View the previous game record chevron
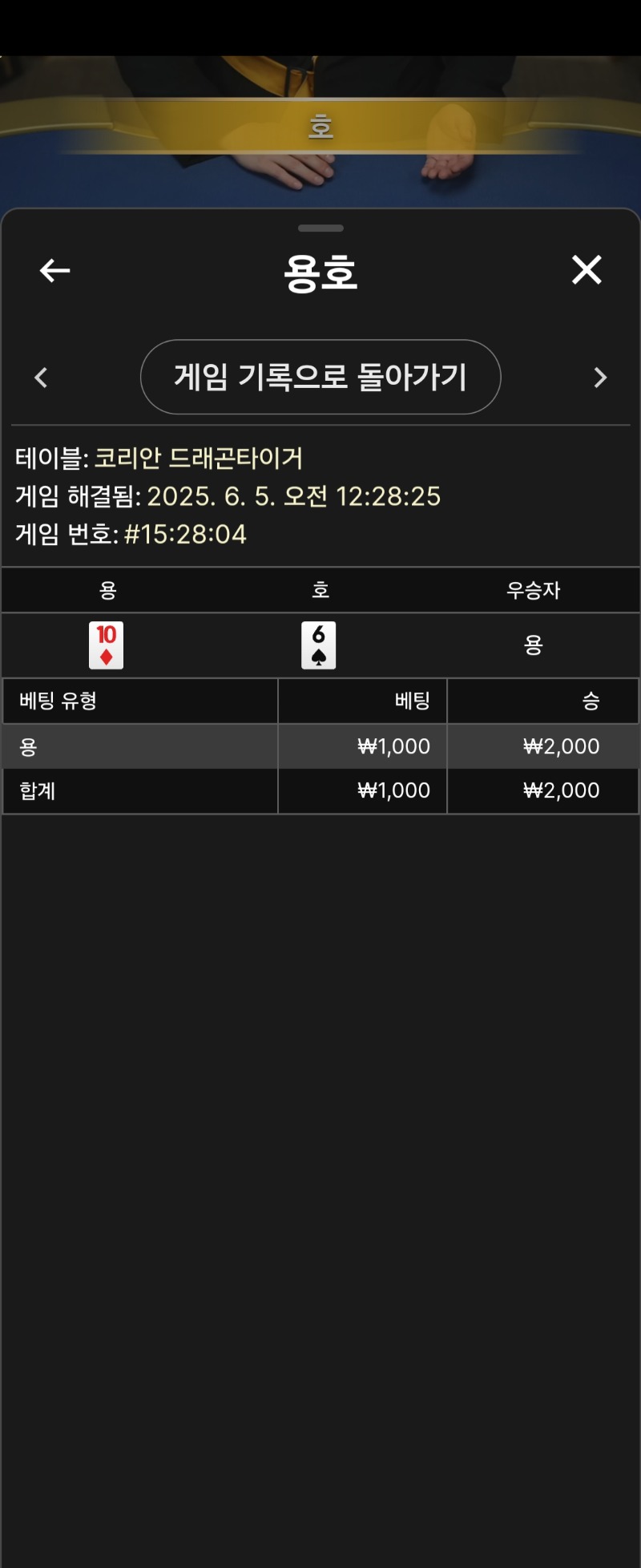641x1568 pixels. click(42, 378)
